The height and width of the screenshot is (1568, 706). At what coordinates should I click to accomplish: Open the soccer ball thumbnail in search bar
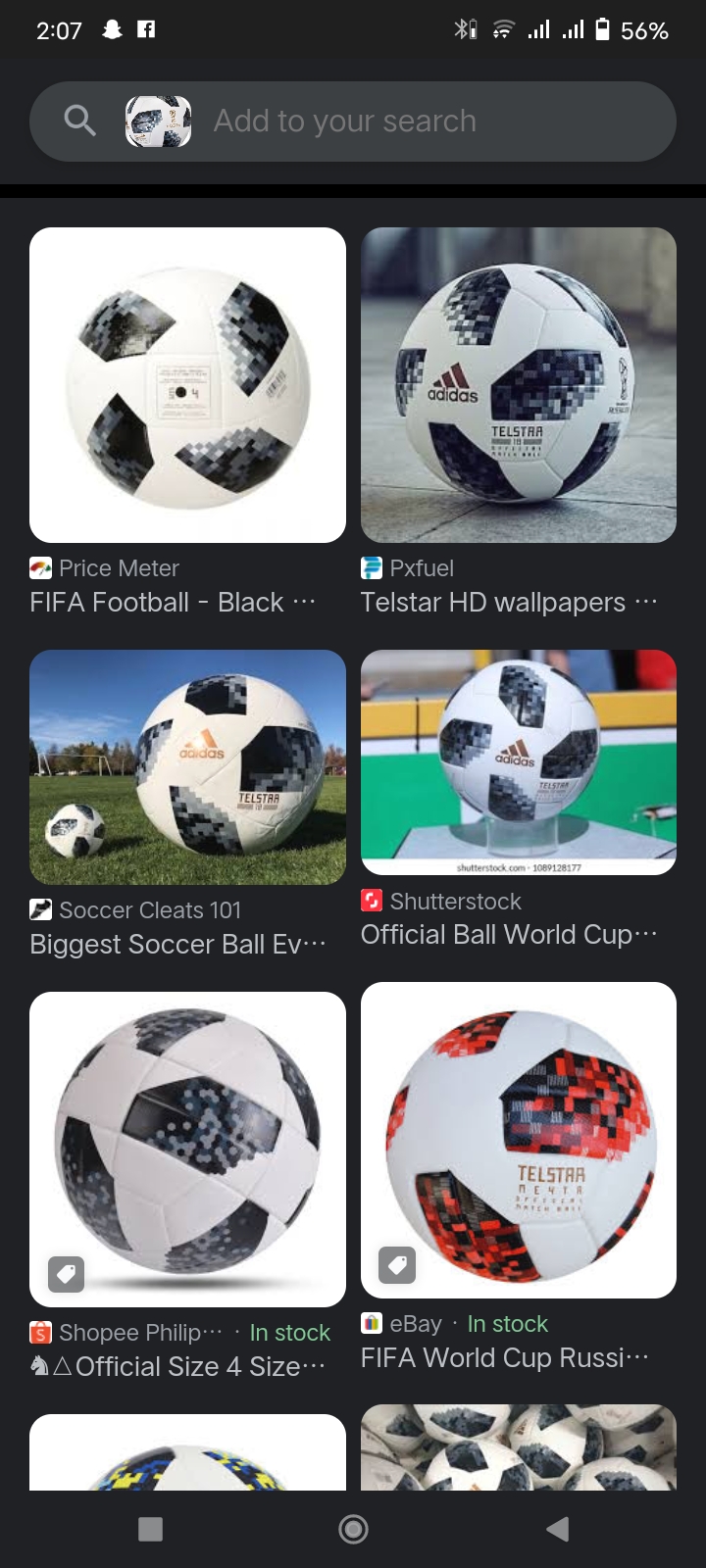pos(158,122)
